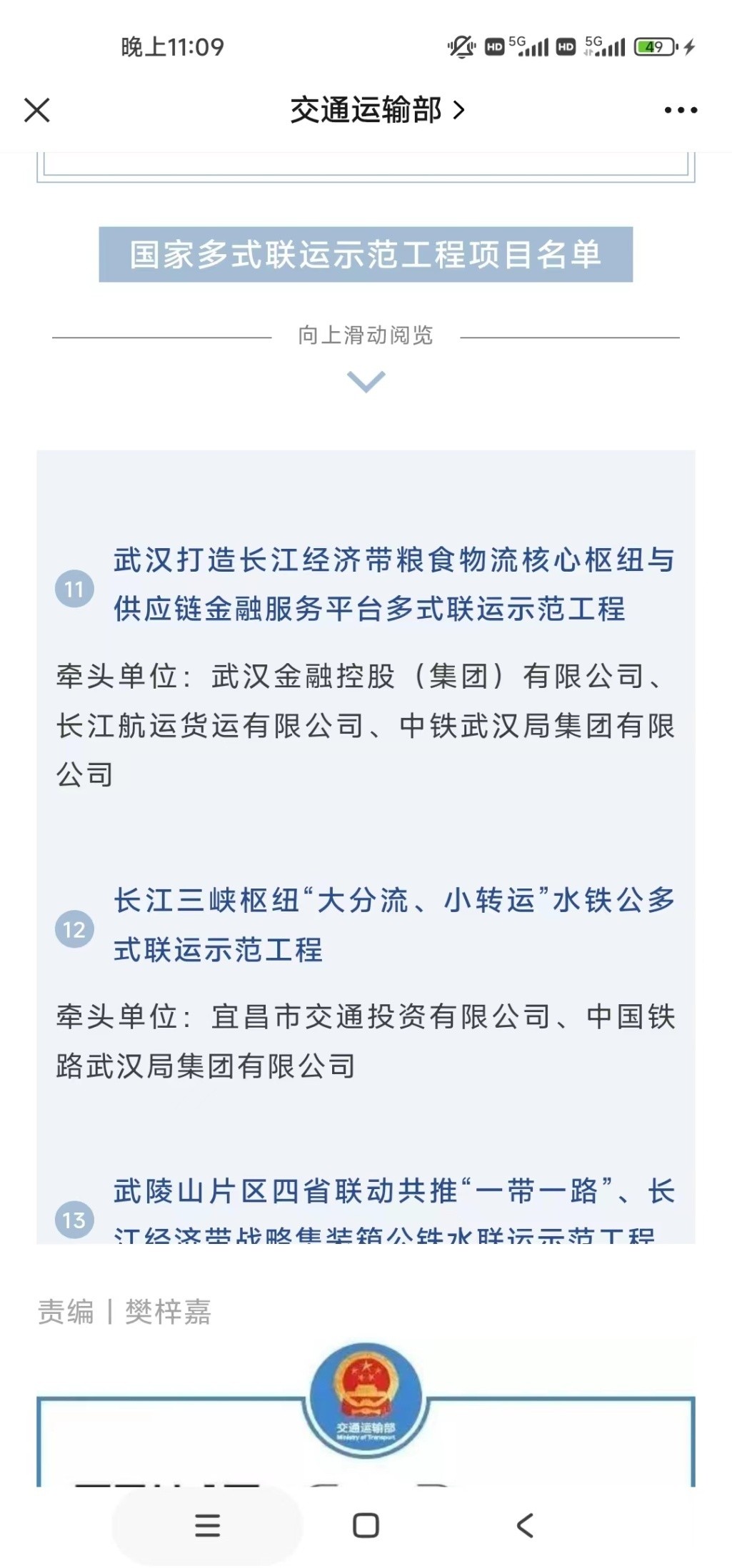The image size is (732, 1568).
Task: Open the recent apps menu
Action: click(x=207, y=1525)
